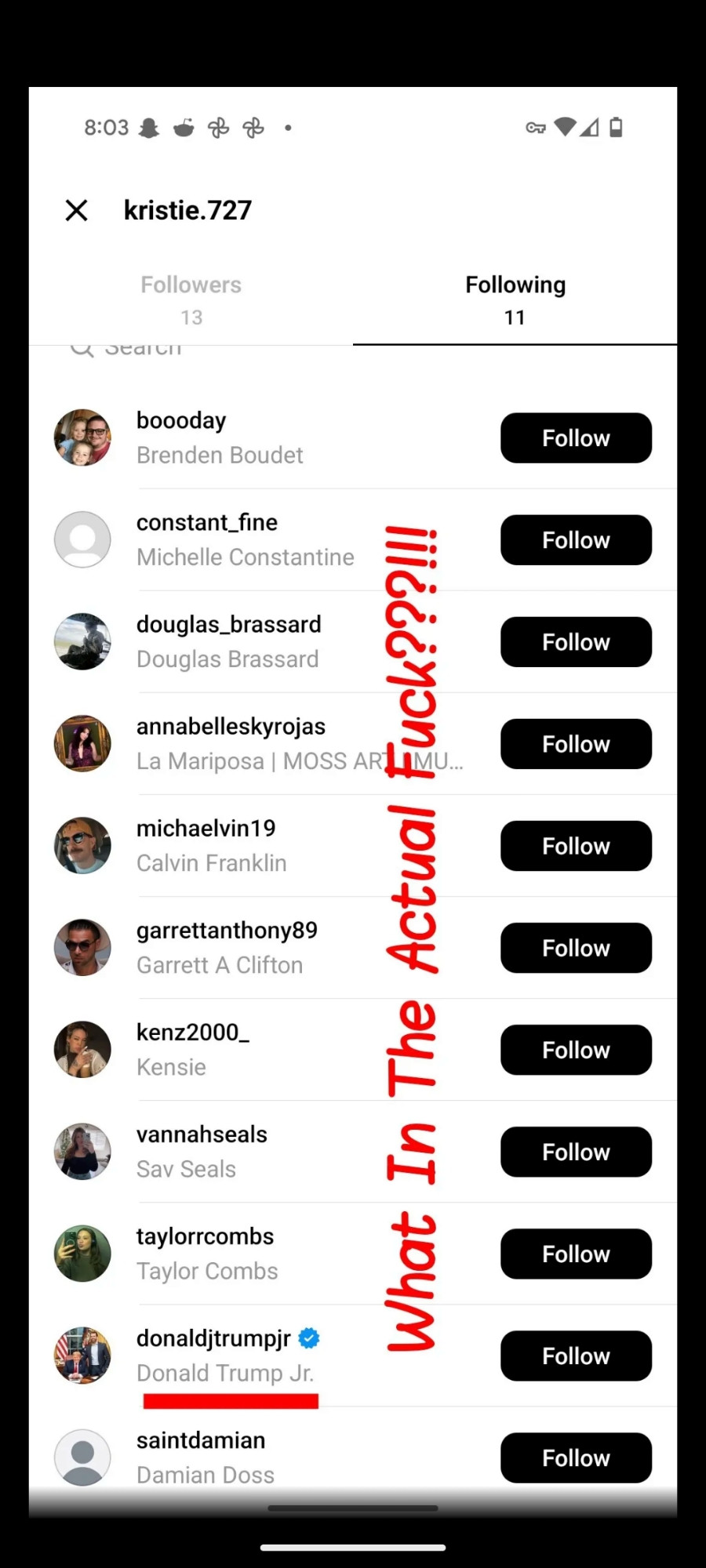
Task: Close the kristie.727 follow list
Action: (77, 210)
